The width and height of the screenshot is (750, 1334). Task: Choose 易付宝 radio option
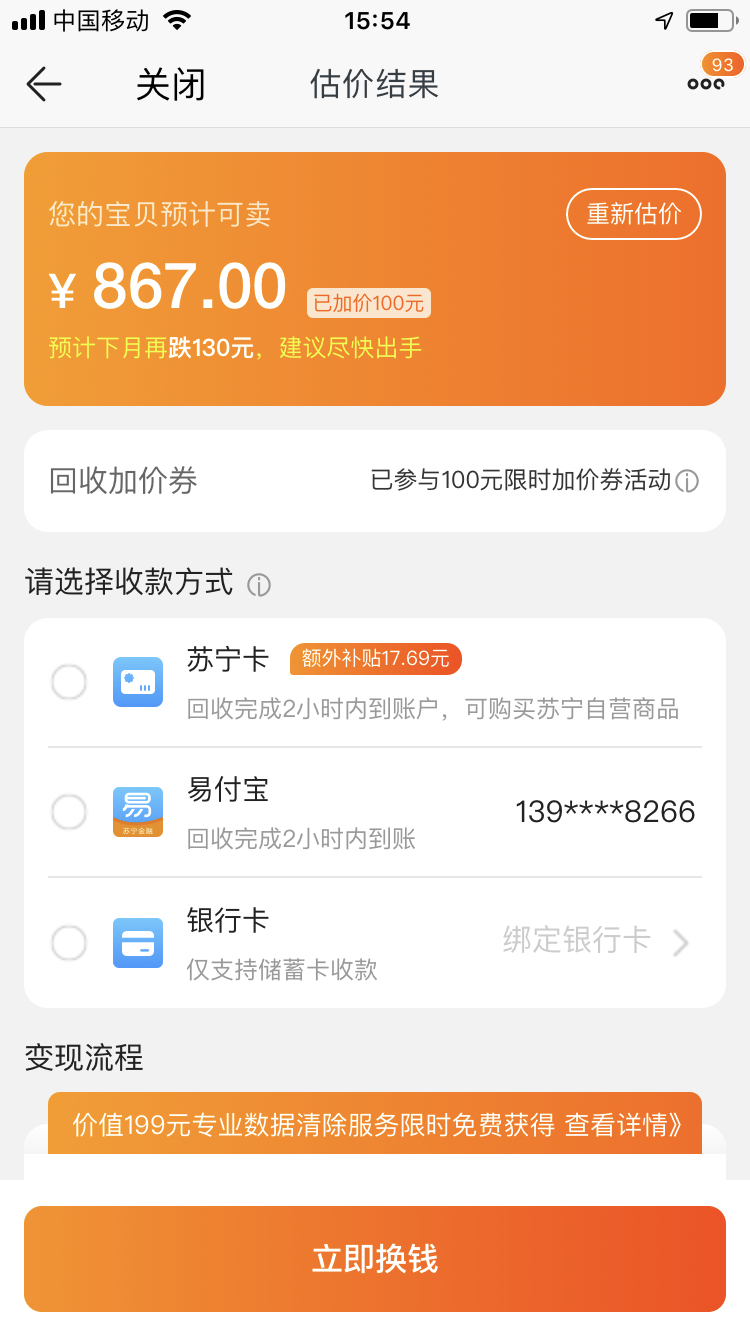click(69, 812)
